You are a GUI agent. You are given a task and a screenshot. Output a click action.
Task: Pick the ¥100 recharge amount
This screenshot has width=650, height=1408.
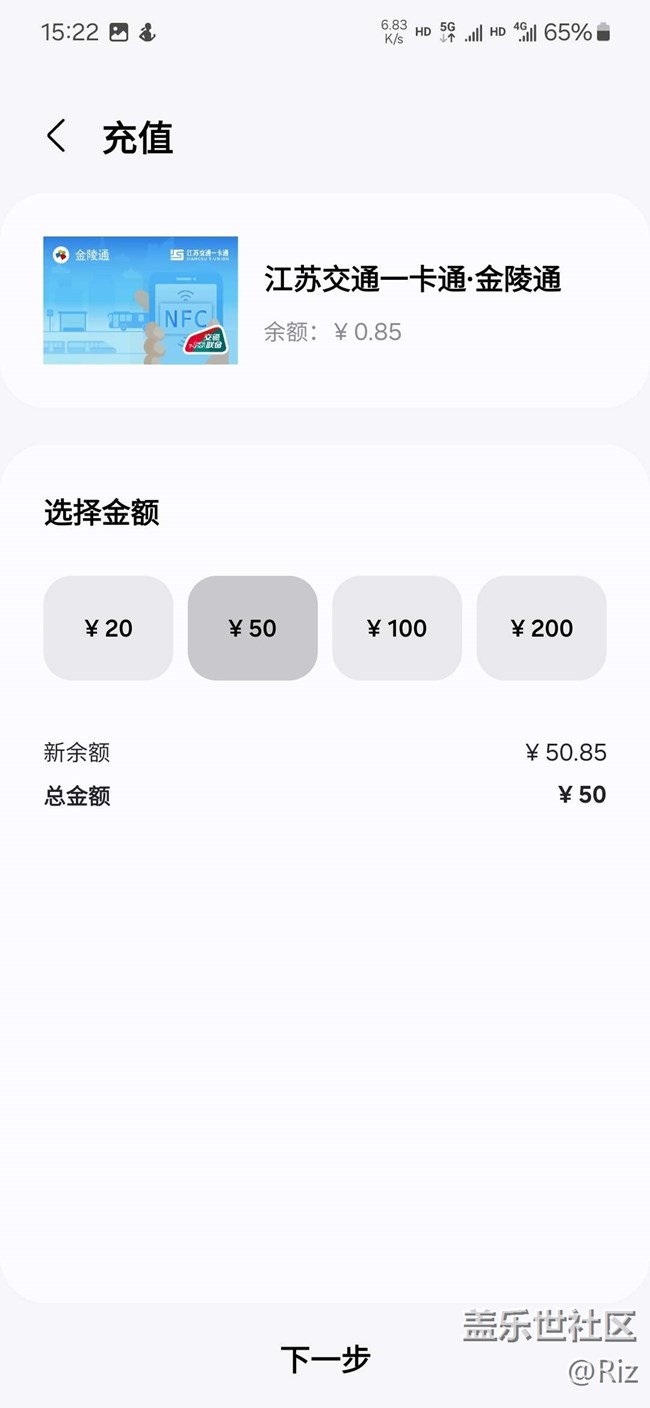[x=397, y=628]
